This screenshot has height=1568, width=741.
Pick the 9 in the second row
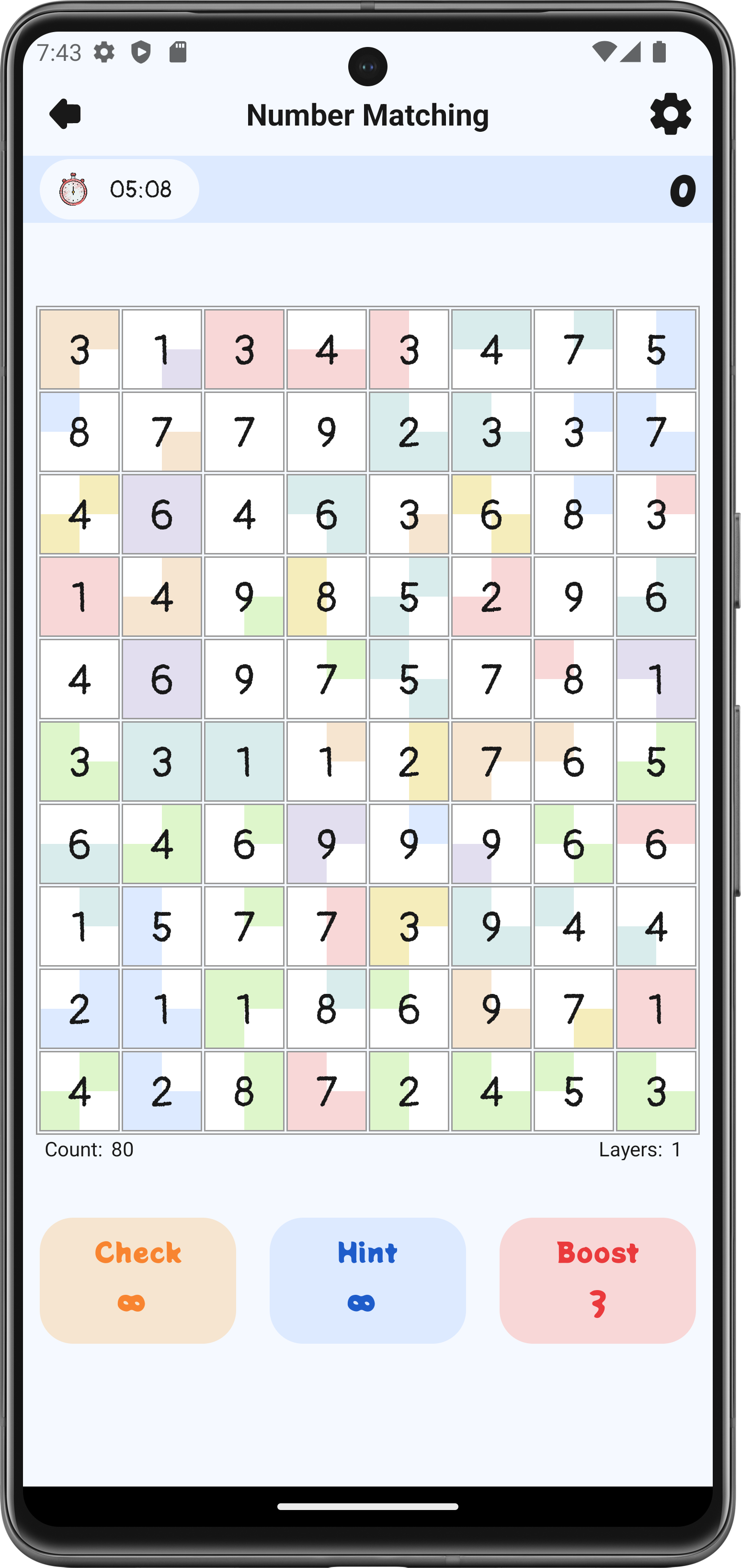(x=327, y=432)
